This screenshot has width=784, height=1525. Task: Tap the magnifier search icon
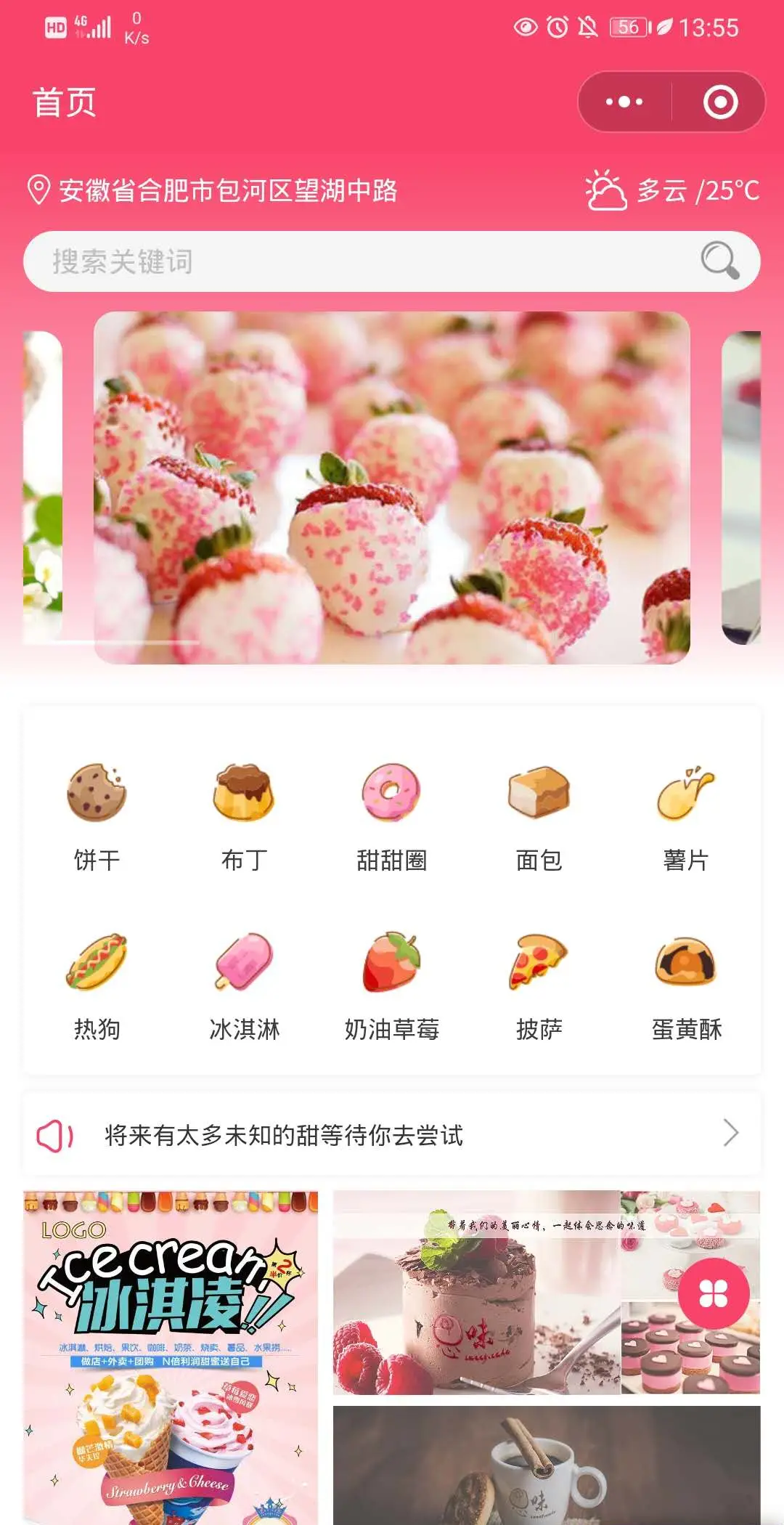(719, 260)
